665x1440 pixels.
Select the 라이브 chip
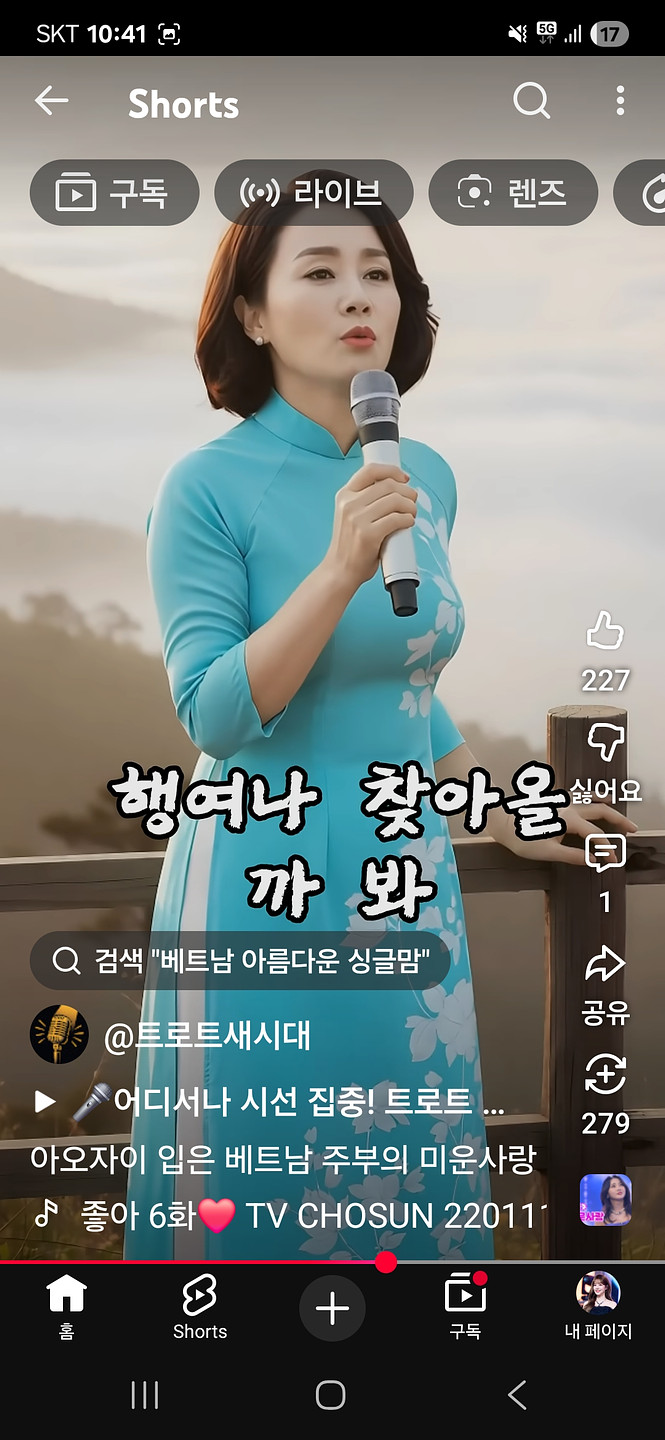click(x=313, y=192)
